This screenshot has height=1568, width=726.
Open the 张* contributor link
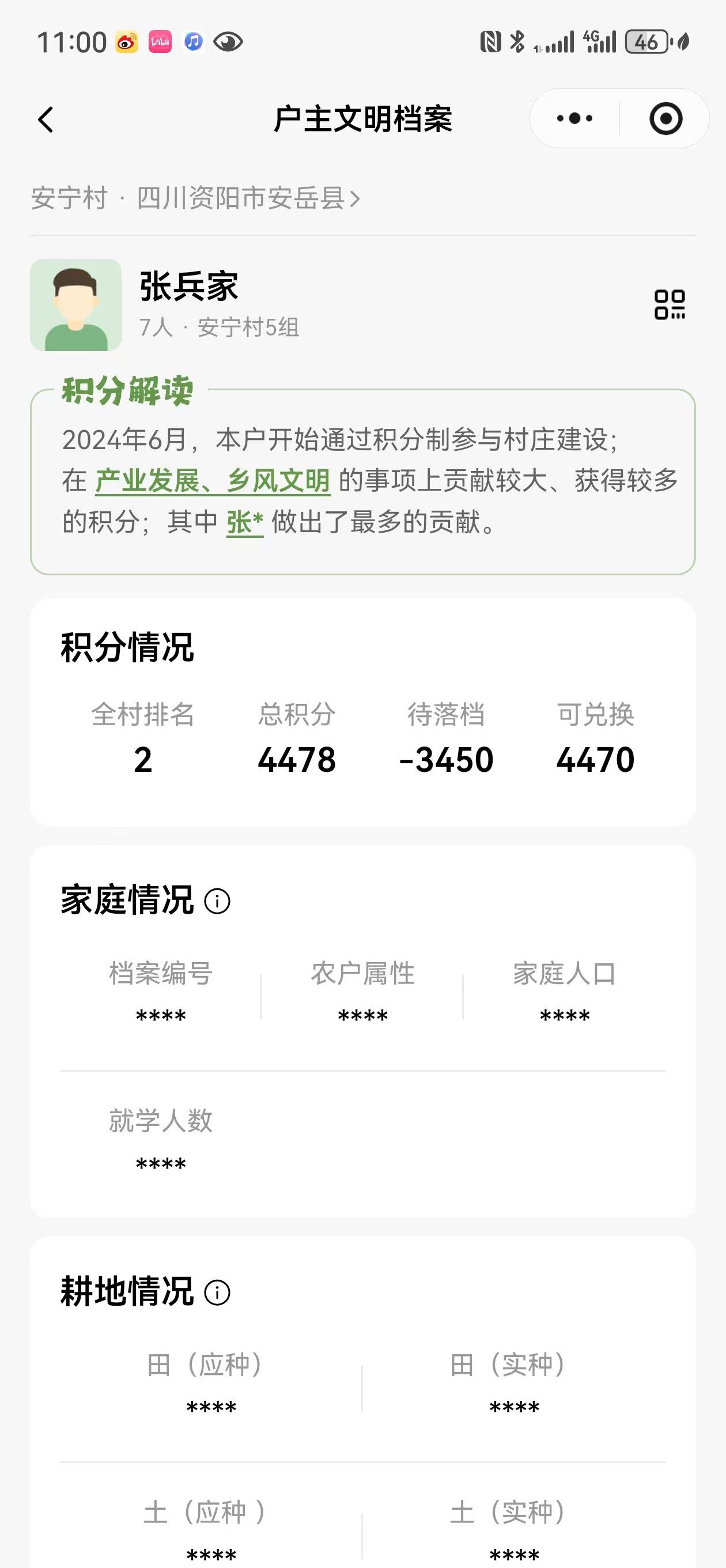click(245, 522)
